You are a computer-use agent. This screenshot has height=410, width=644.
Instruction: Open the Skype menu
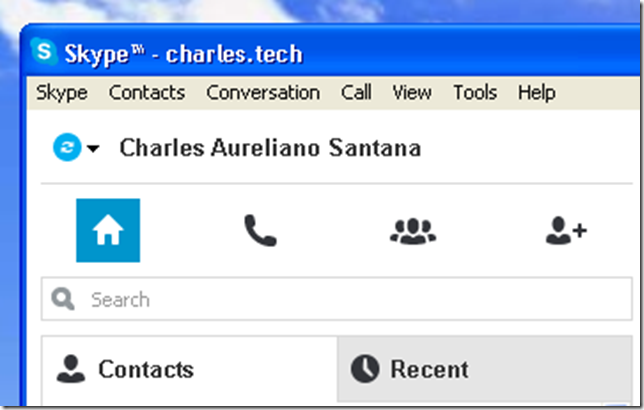tap(61, 93)
